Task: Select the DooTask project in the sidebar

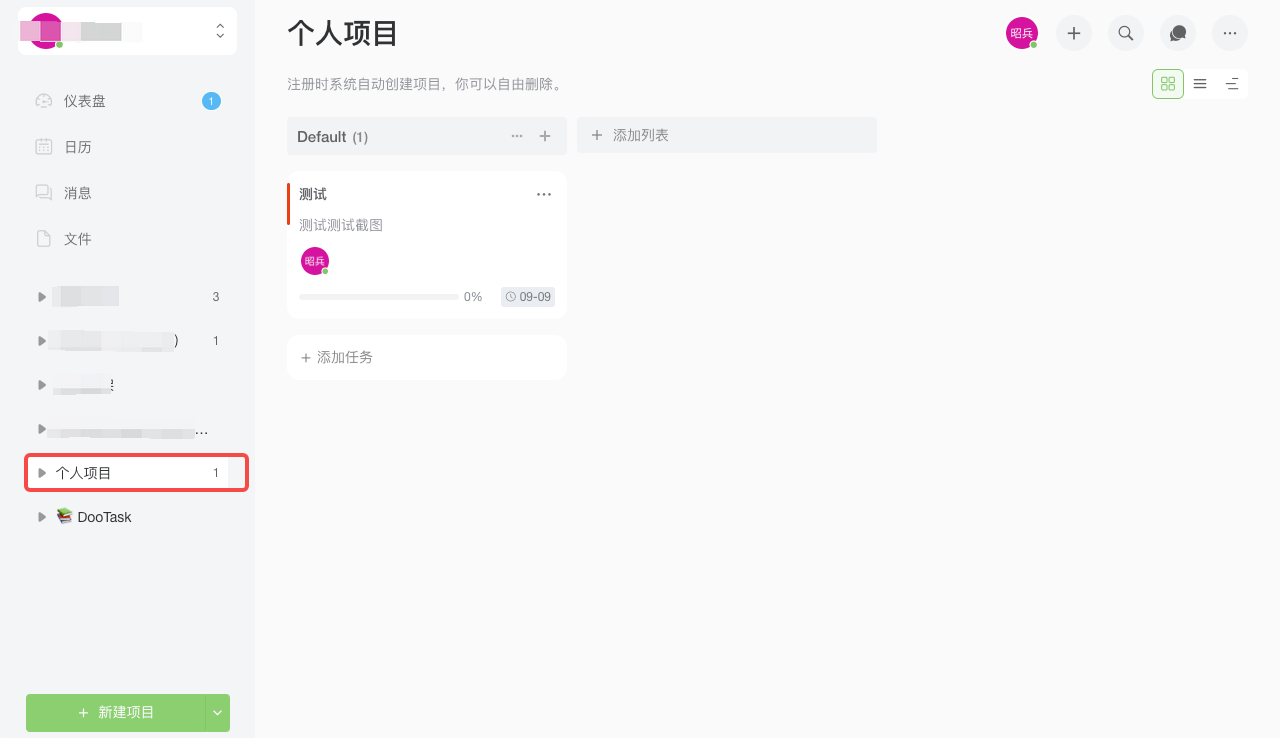Action: pyautogui.click(x=104, y=517)
